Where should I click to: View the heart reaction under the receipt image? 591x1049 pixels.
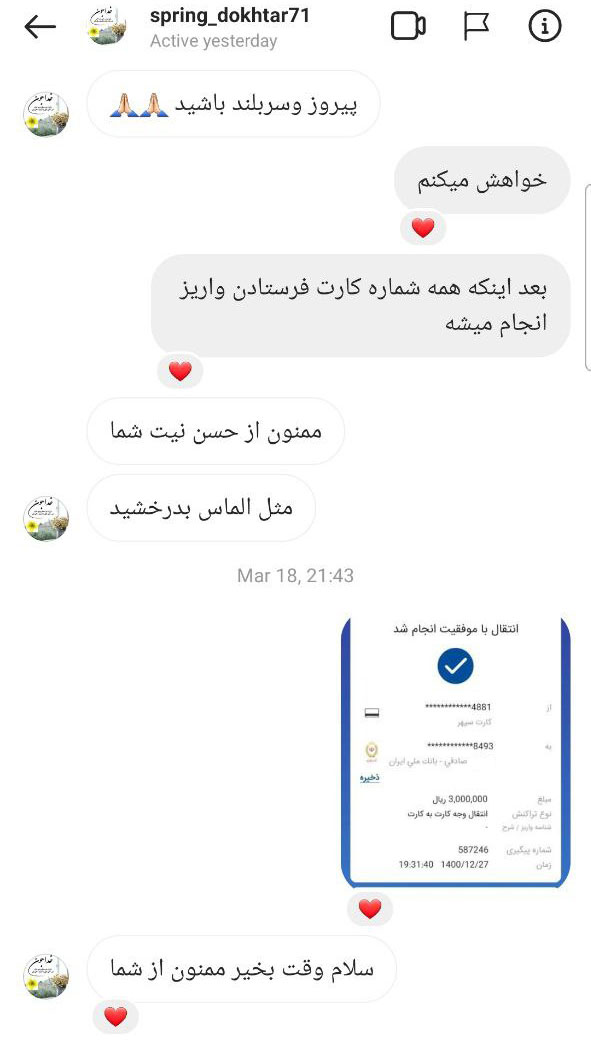369,909
